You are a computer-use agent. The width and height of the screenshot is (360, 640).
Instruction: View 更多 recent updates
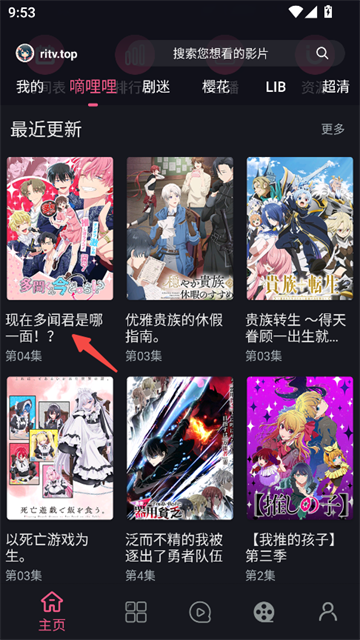pyautogui.click(x=333, y=129)
